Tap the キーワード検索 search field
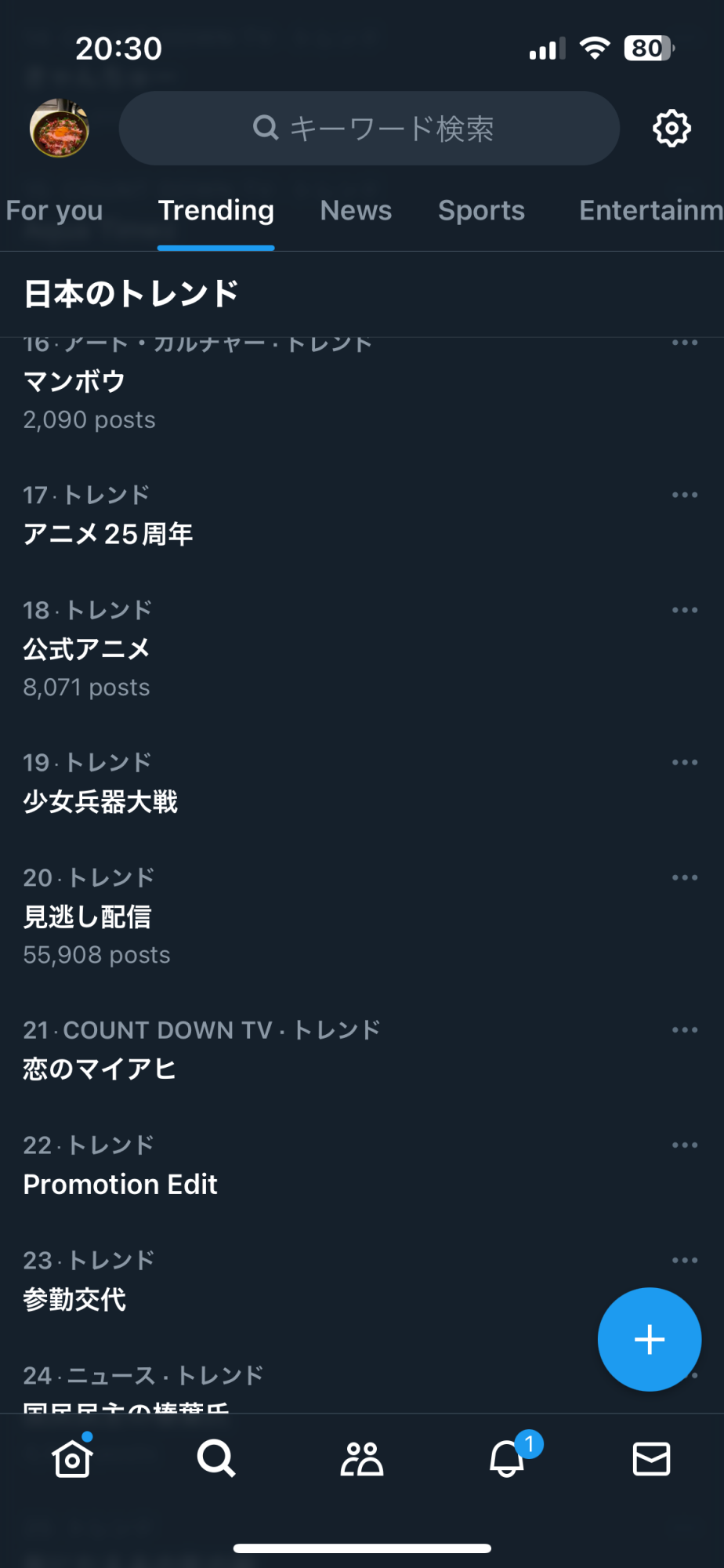Image resolution: width=724 pixels, height=1568 pixels. point(369,128)
